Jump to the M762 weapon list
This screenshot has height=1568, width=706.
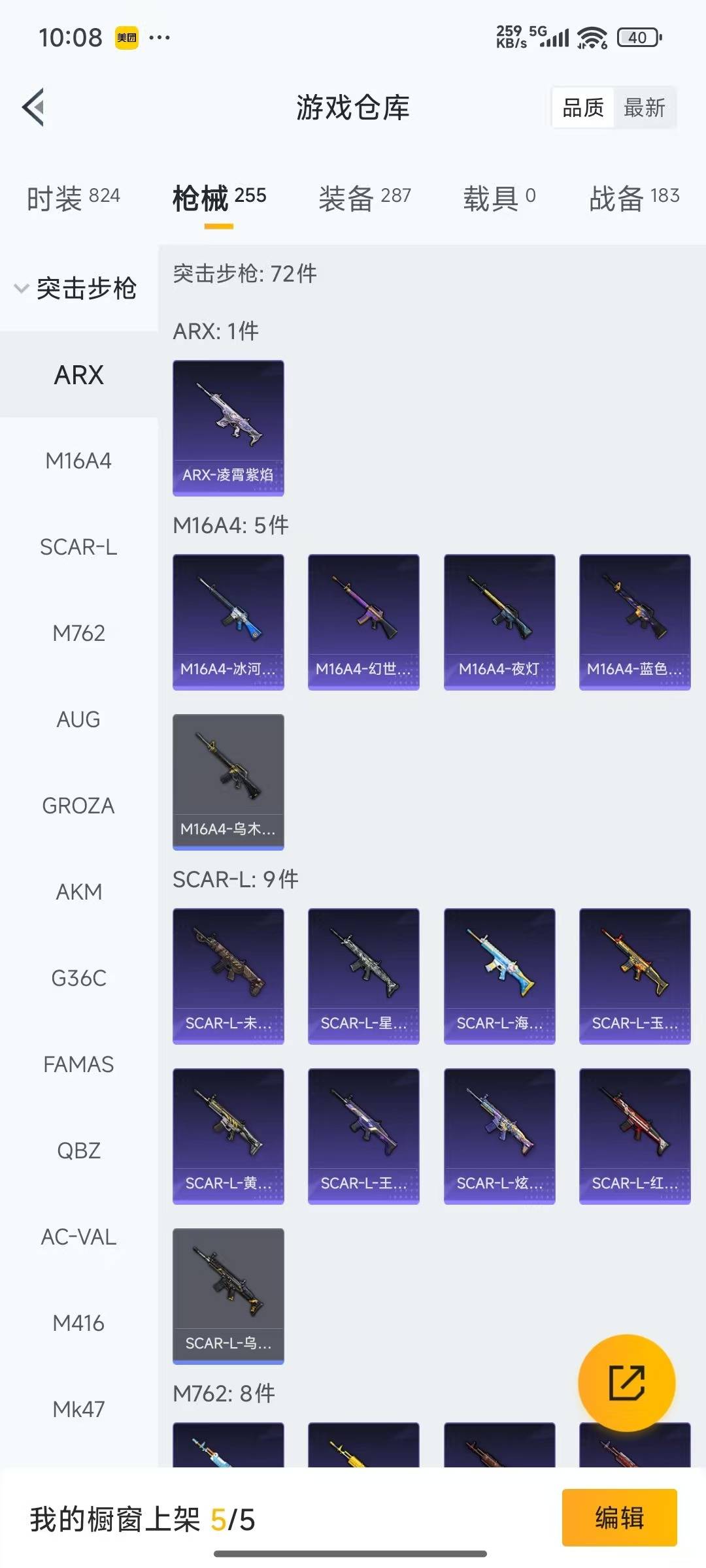click(78, 633)
